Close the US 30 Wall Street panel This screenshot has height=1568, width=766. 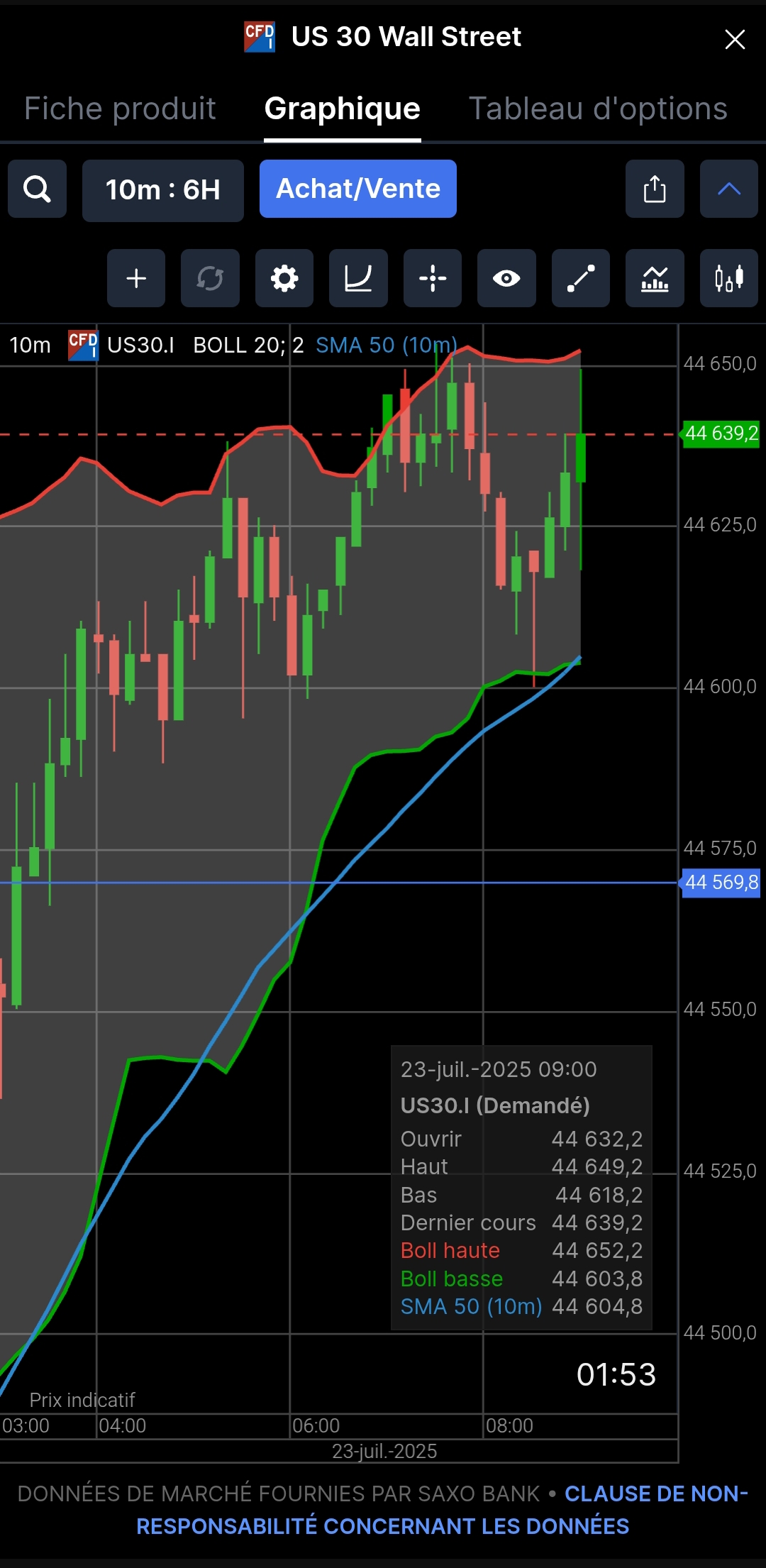click(x=735, y=39)
